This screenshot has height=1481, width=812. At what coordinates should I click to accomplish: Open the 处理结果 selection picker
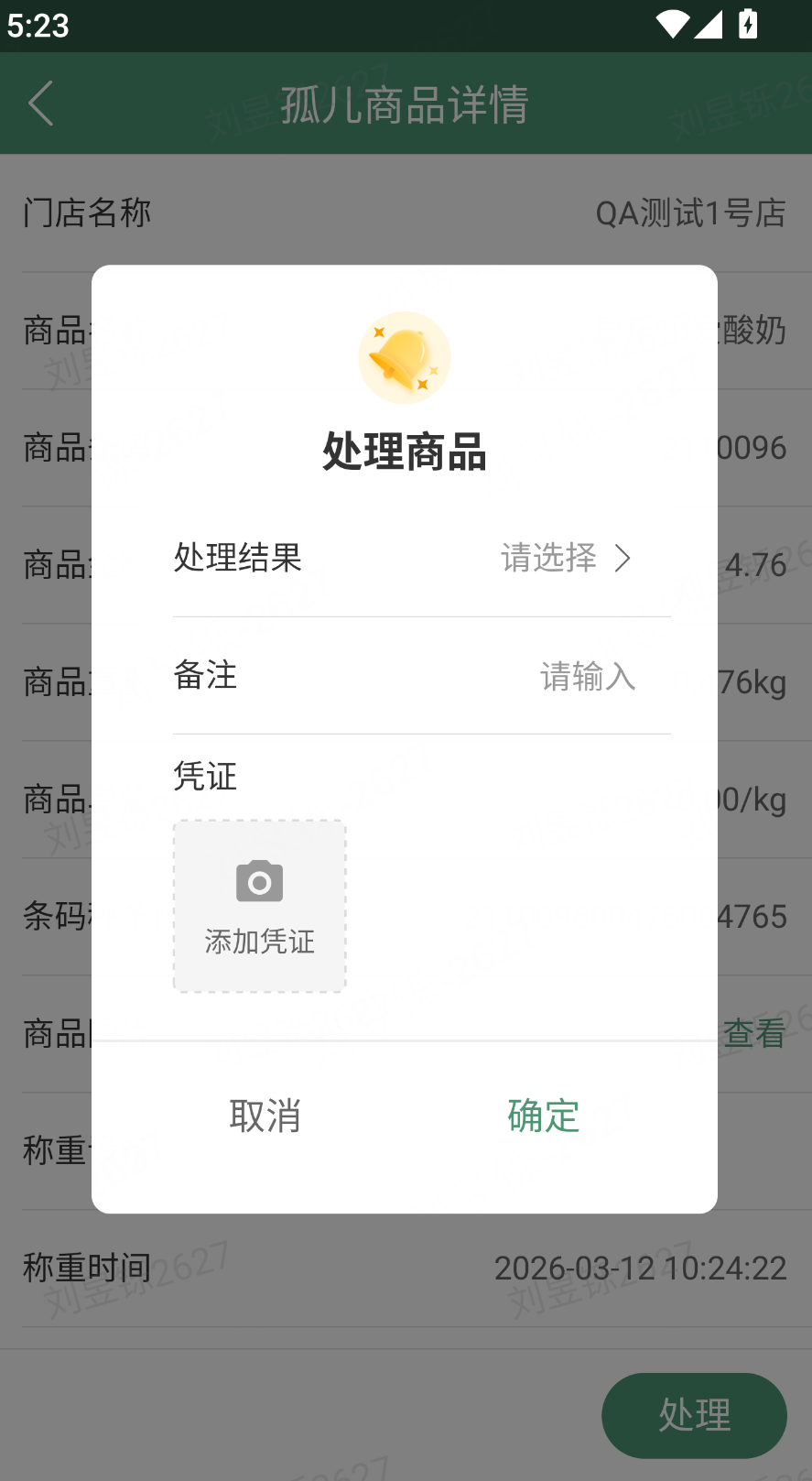click(x=565, y=558)
